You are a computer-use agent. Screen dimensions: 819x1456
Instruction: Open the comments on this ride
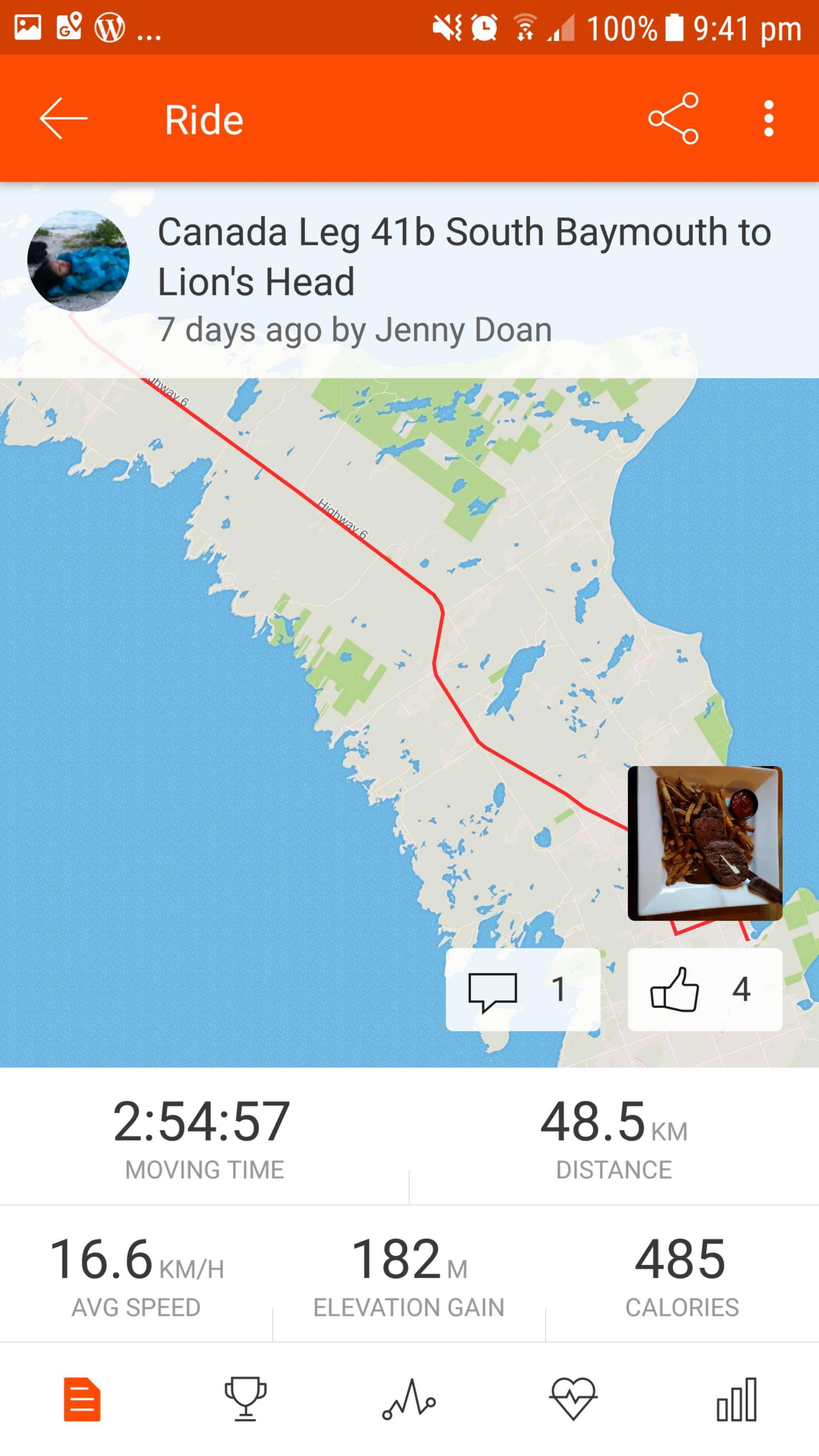click(x=523, y=989)
